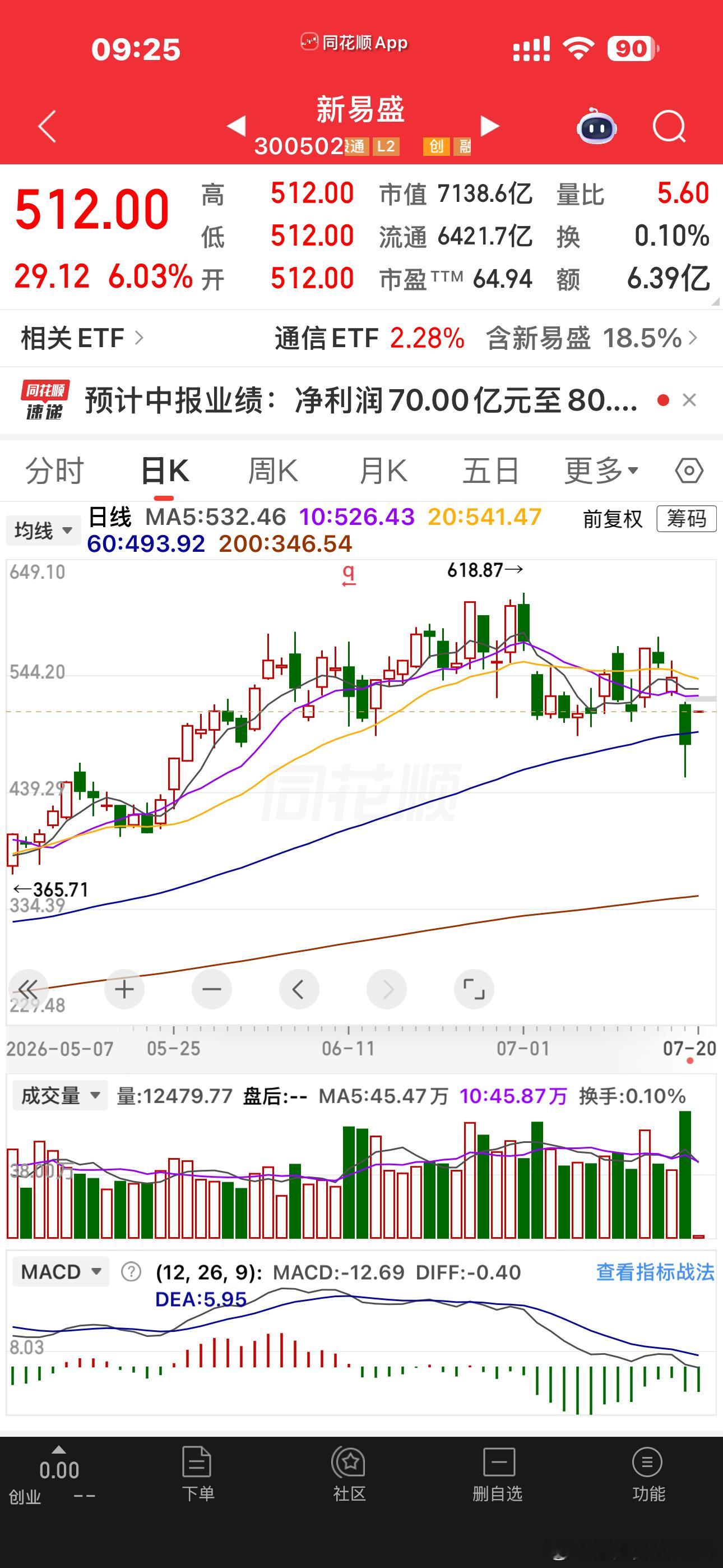This screenshot has width=723, height=1568.
Task: Switch to the 分时 chart tab
Action: click(54, 471)
